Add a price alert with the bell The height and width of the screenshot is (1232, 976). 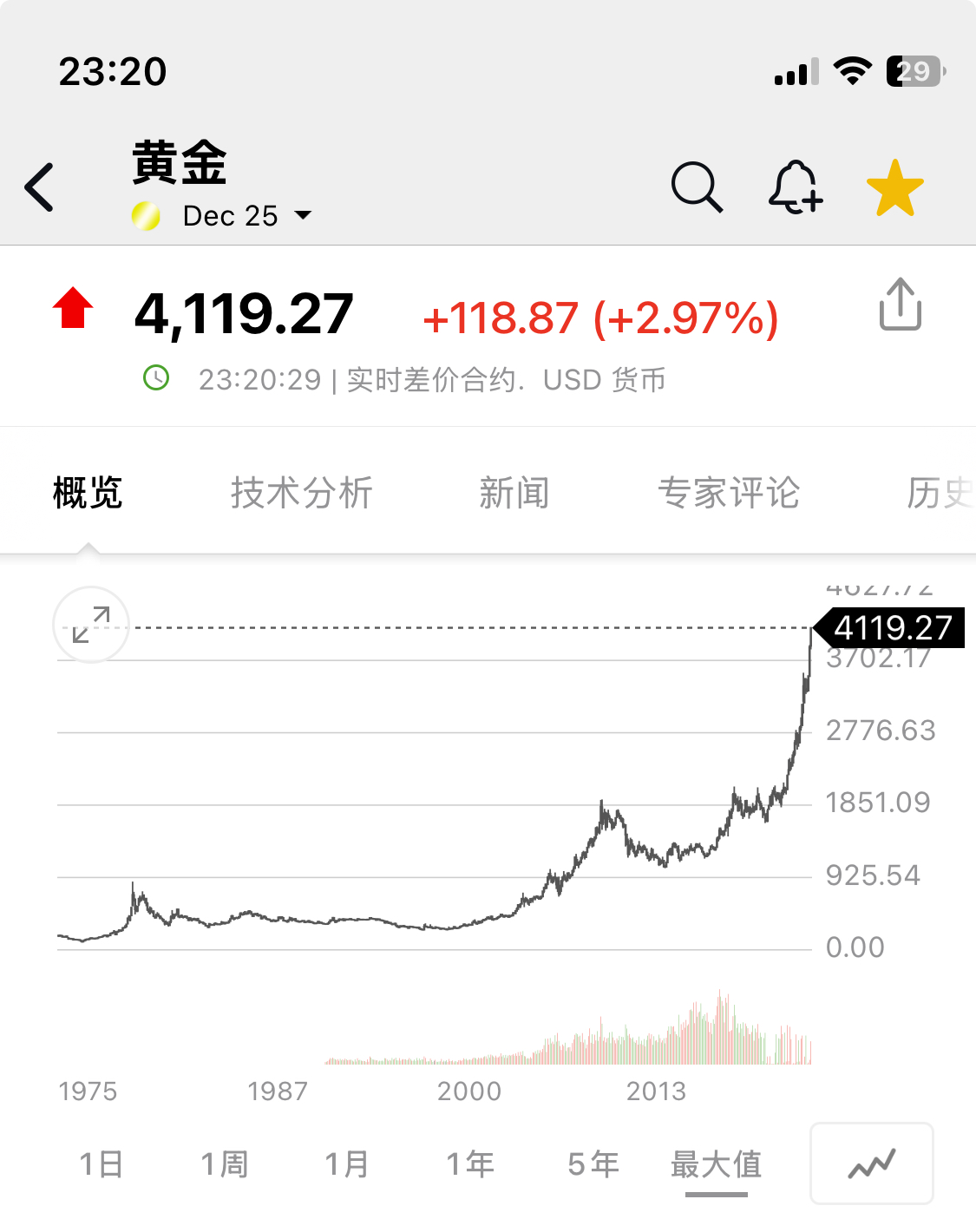(795, 187)
